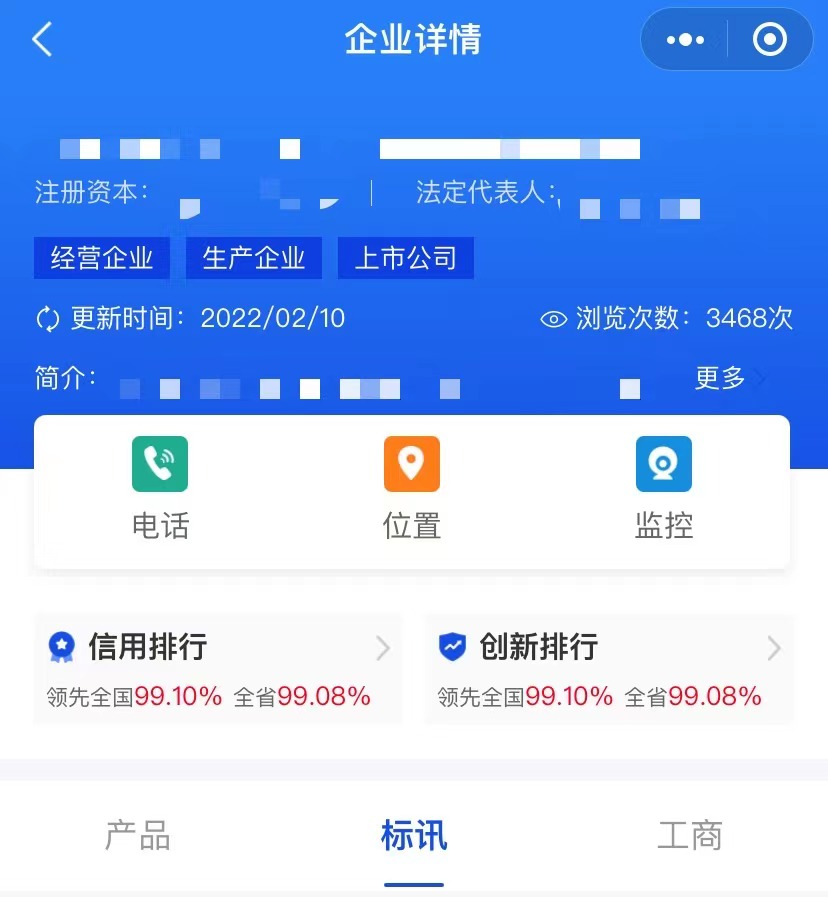Image resolution: width=828 pixels, height=897 pixels.
Task: Switch to the 工商 tab
Action: [x=689, y=836]
